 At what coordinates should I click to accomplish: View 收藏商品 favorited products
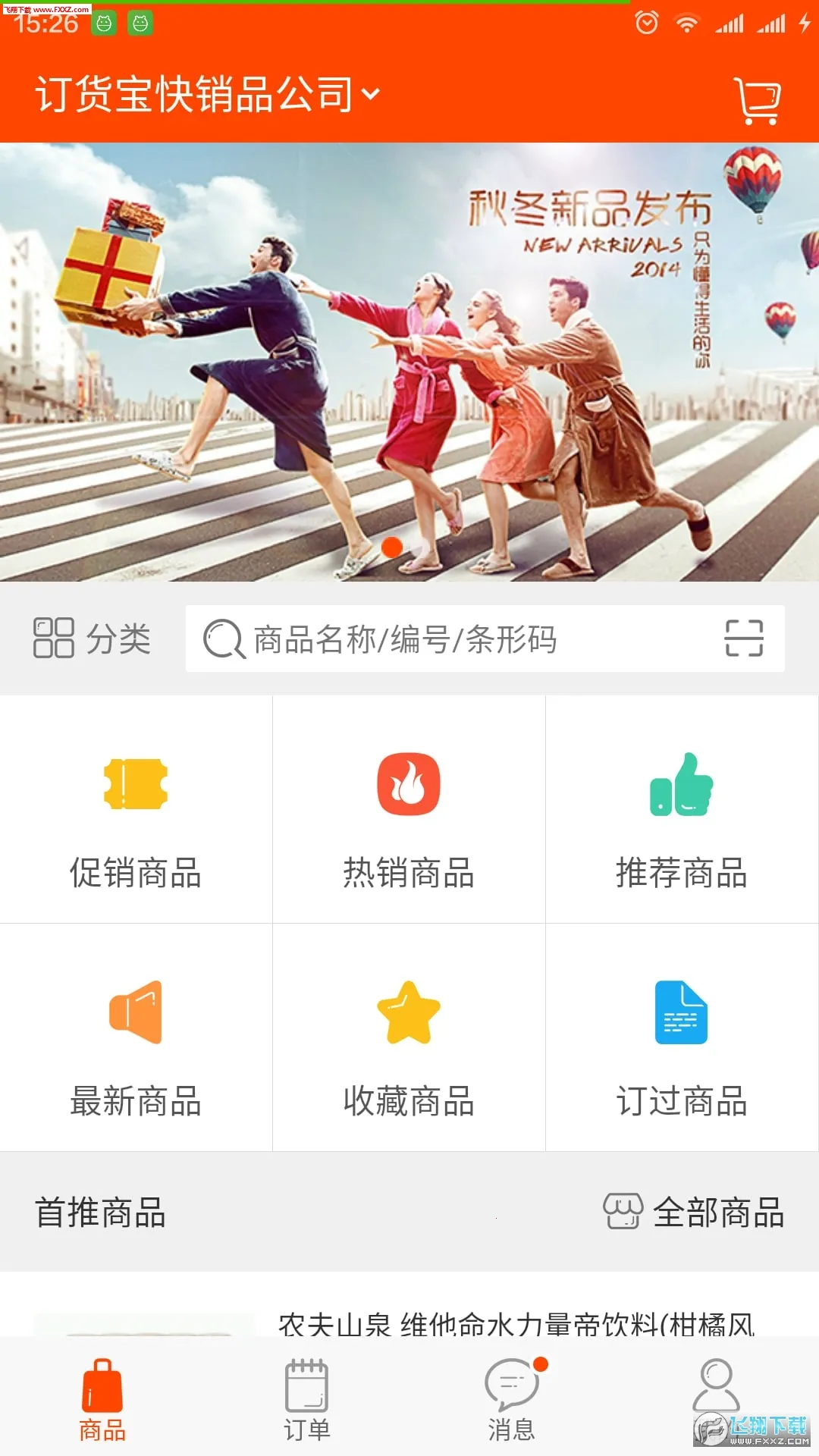click(409, 1037)
